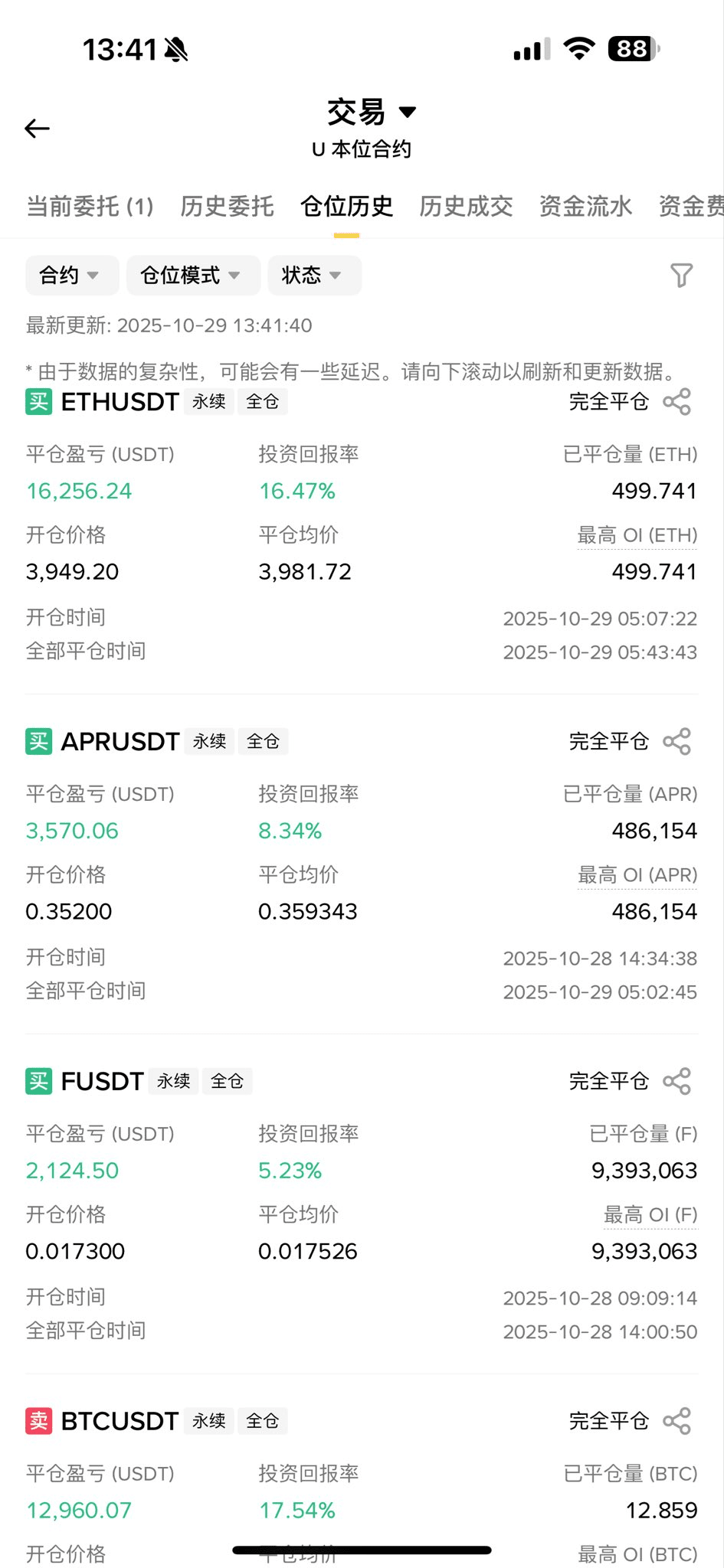Tap 最高 OI (ETH) label for explanation
Screen dimensions: 724x1568
point(637,535)
